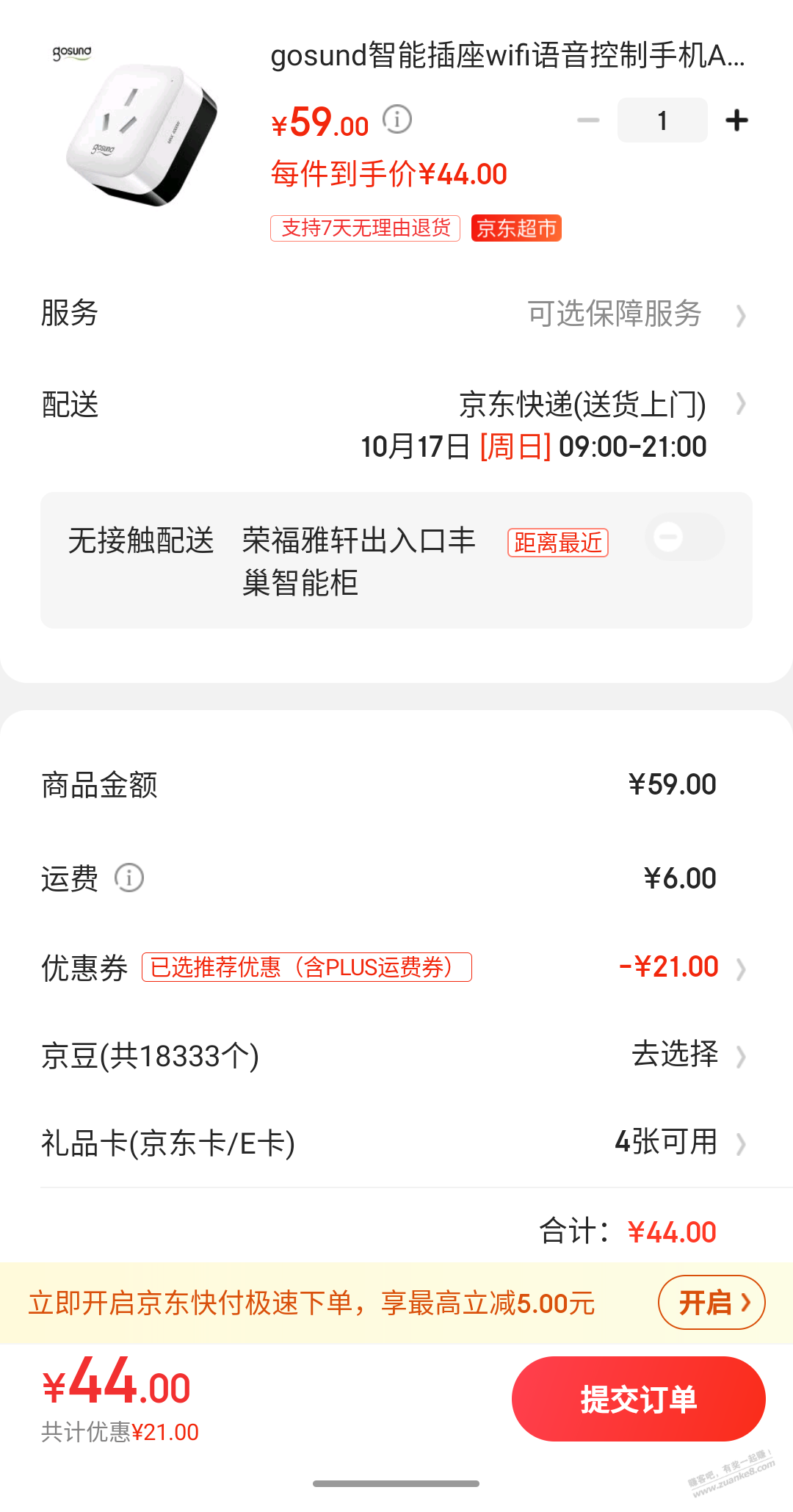Increase the quantity with the plus button

[736, 120]
